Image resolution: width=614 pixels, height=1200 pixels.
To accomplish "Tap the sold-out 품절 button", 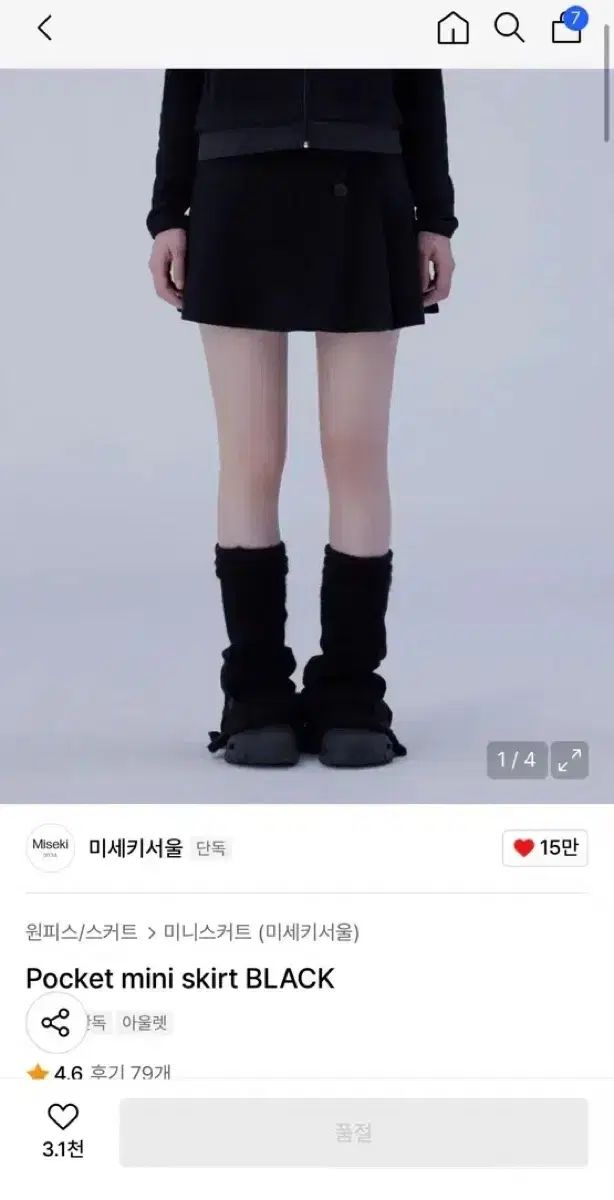I will [x=353, y=1132].
